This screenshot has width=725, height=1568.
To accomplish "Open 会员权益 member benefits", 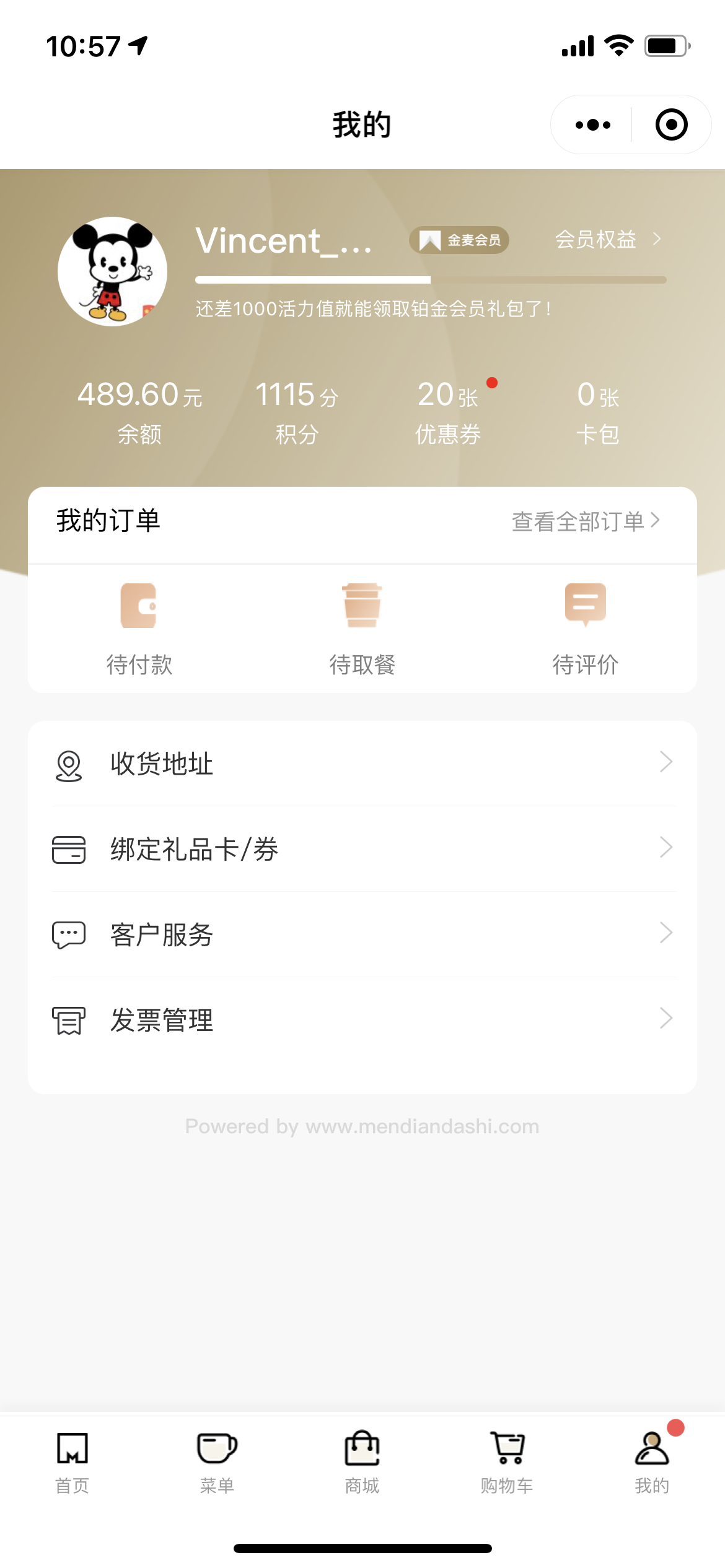I will coord(607,239).
